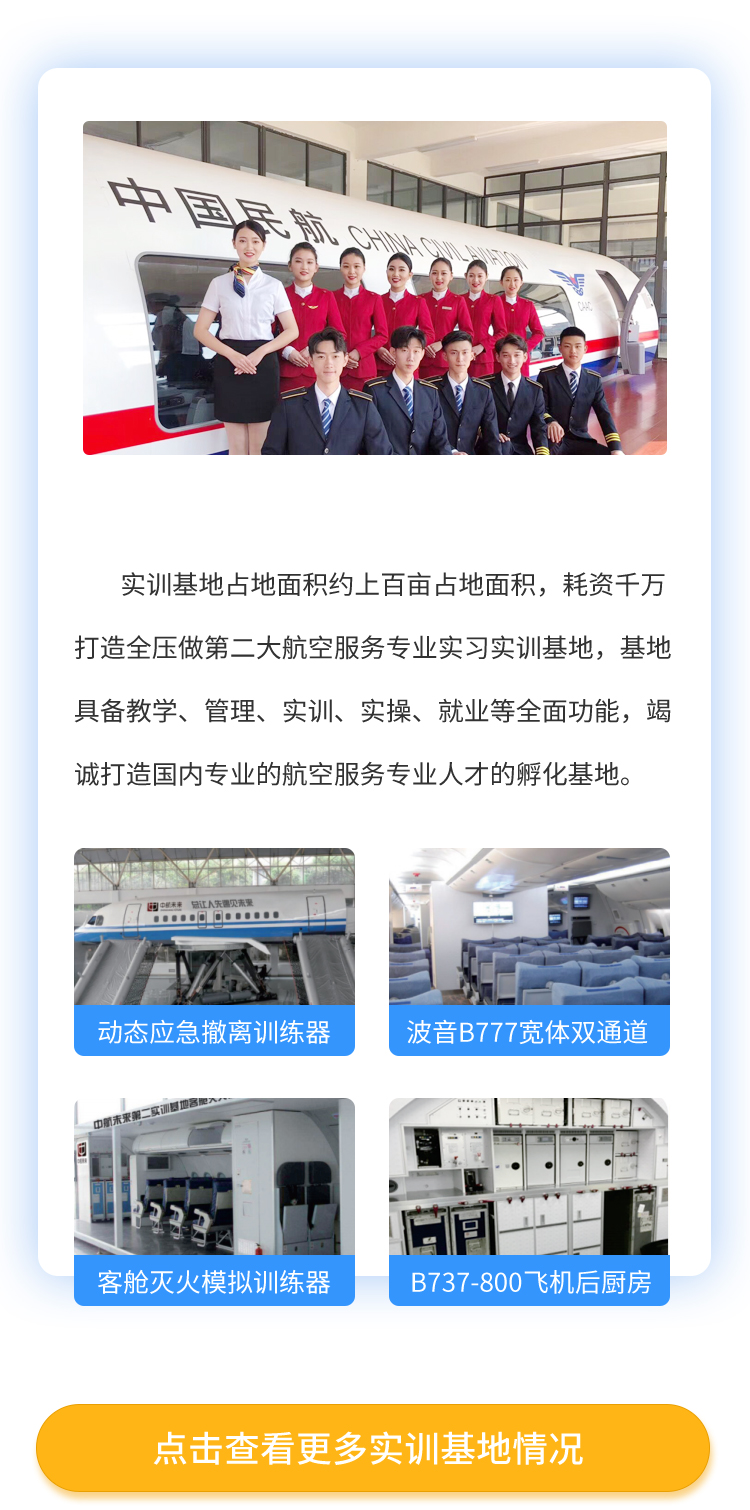Screen dimensions: 750x1510
Task: Tap 点击查看更多实训基地情况 button
Action: coord(372,1447)
